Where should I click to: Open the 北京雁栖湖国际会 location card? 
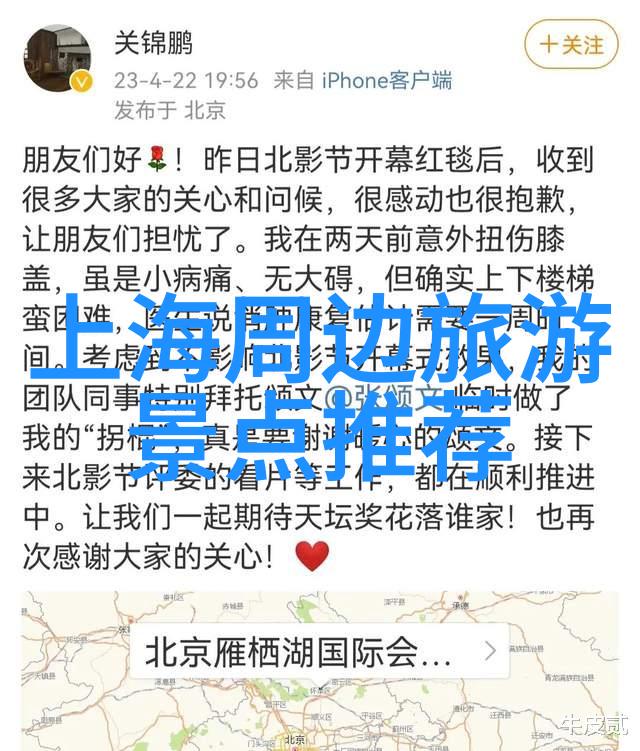[322, 653]
